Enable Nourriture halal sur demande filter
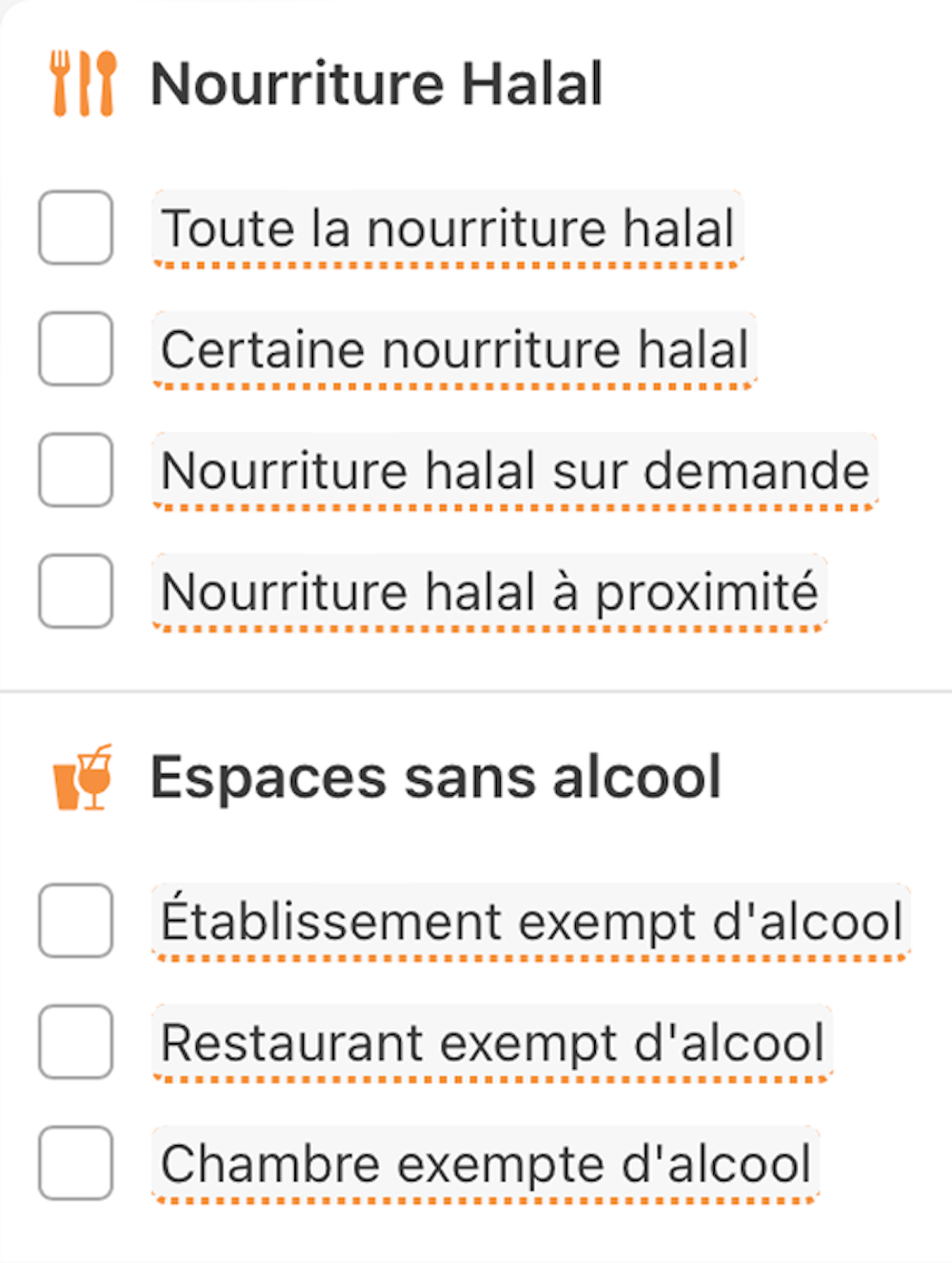952x1263 pixels. (75, 470)
